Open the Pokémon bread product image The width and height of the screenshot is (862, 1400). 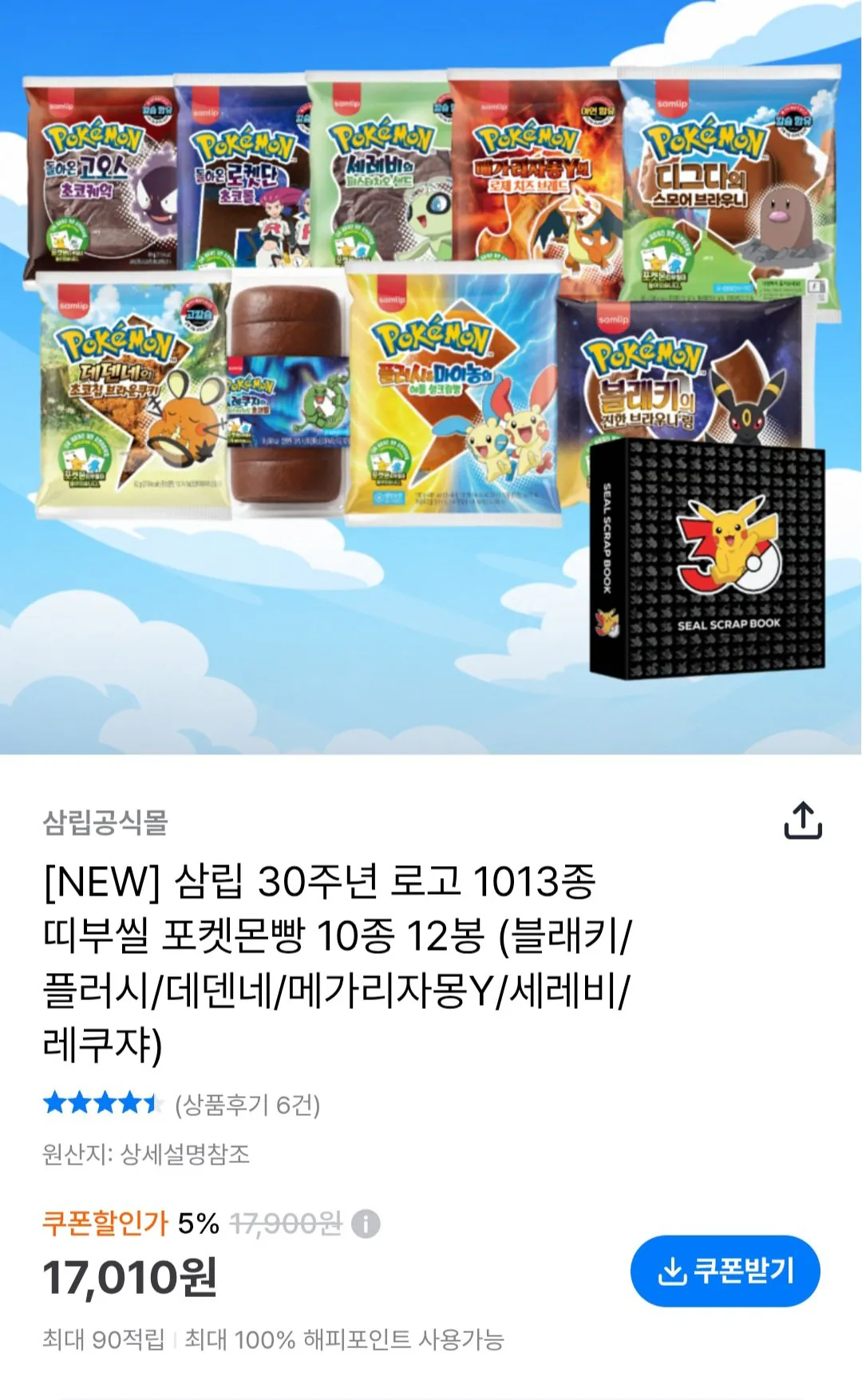431,377
